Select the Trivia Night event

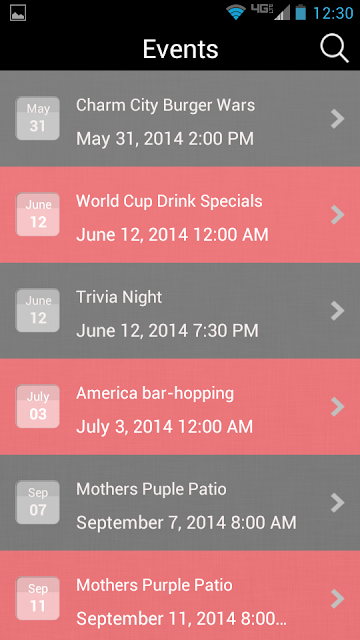click(x=180, y=311)
